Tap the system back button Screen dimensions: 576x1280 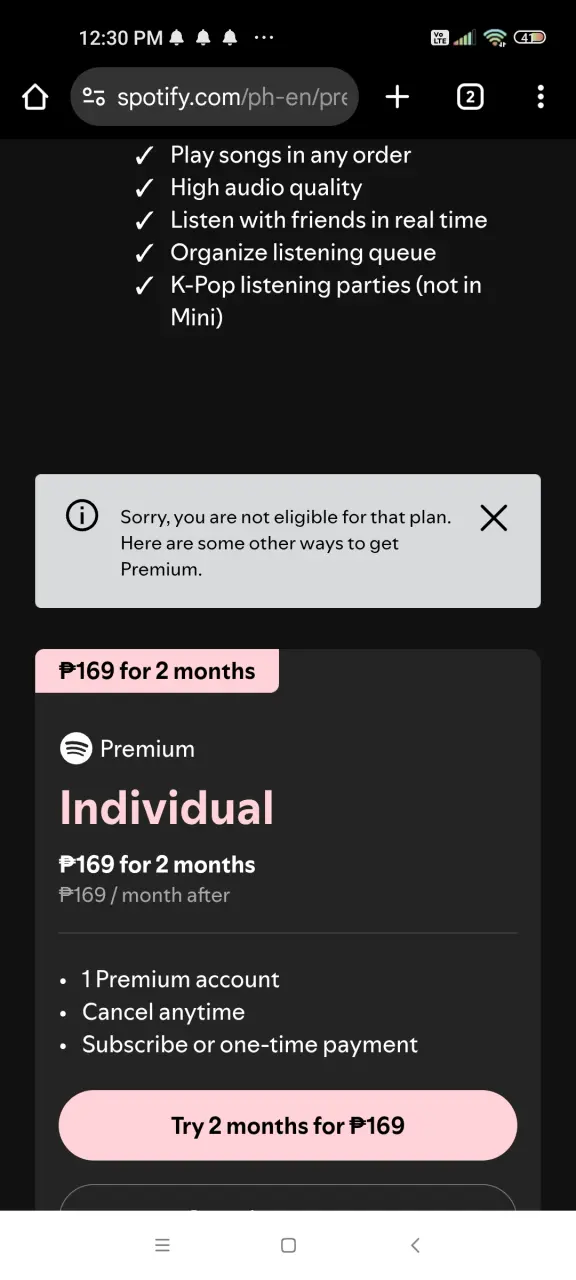(x=415, y=1245)
